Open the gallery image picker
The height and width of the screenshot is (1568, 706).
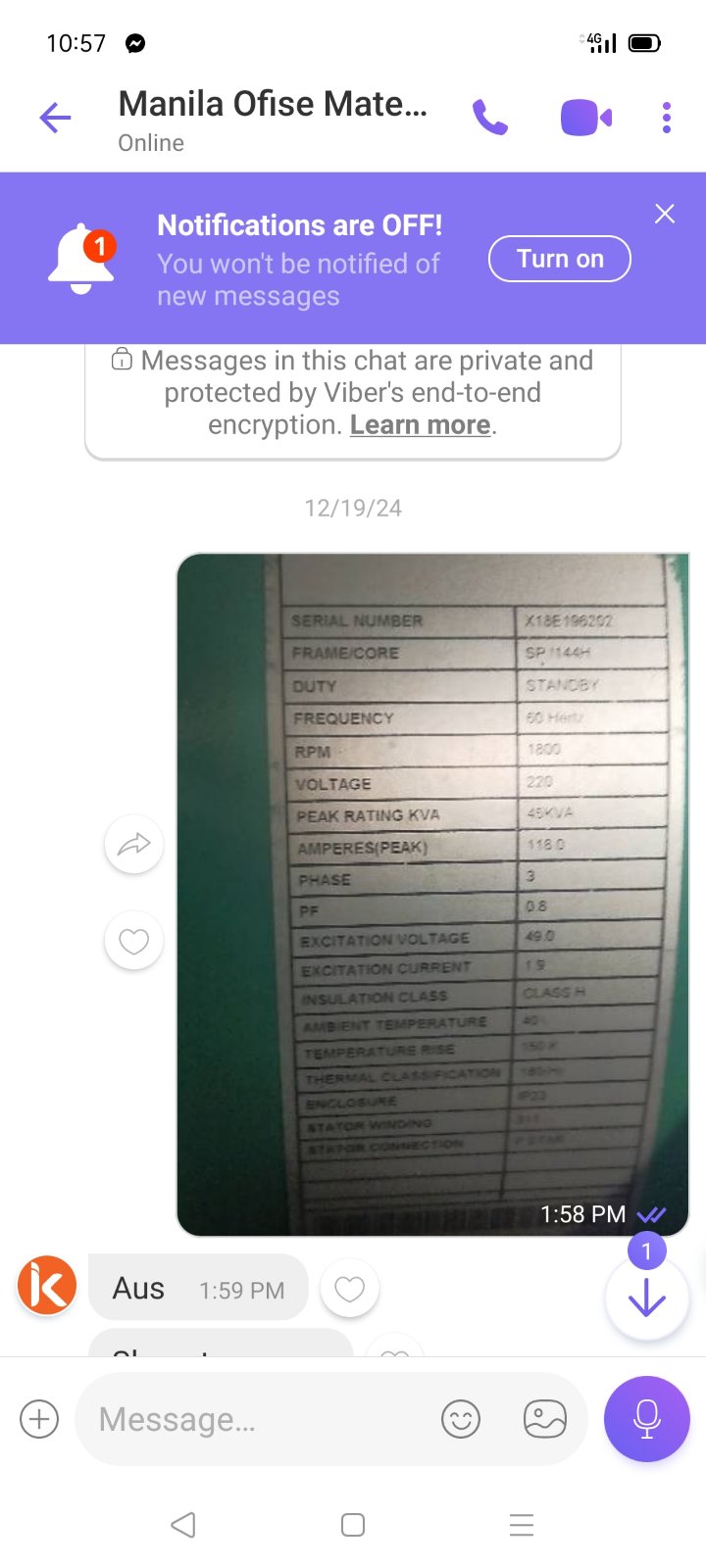(x=545, y=1419)
